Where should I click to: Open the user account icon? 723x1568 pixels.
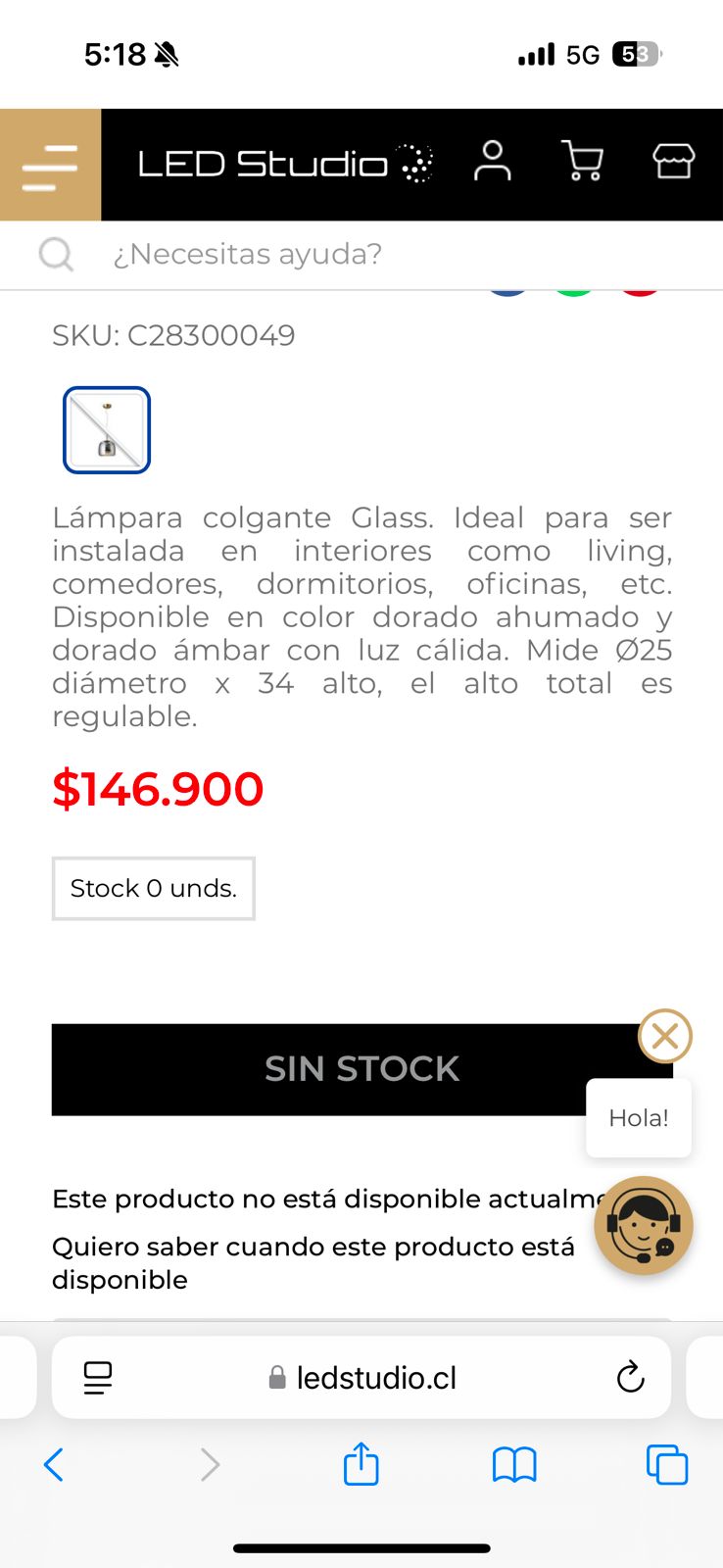pos(492,162)
